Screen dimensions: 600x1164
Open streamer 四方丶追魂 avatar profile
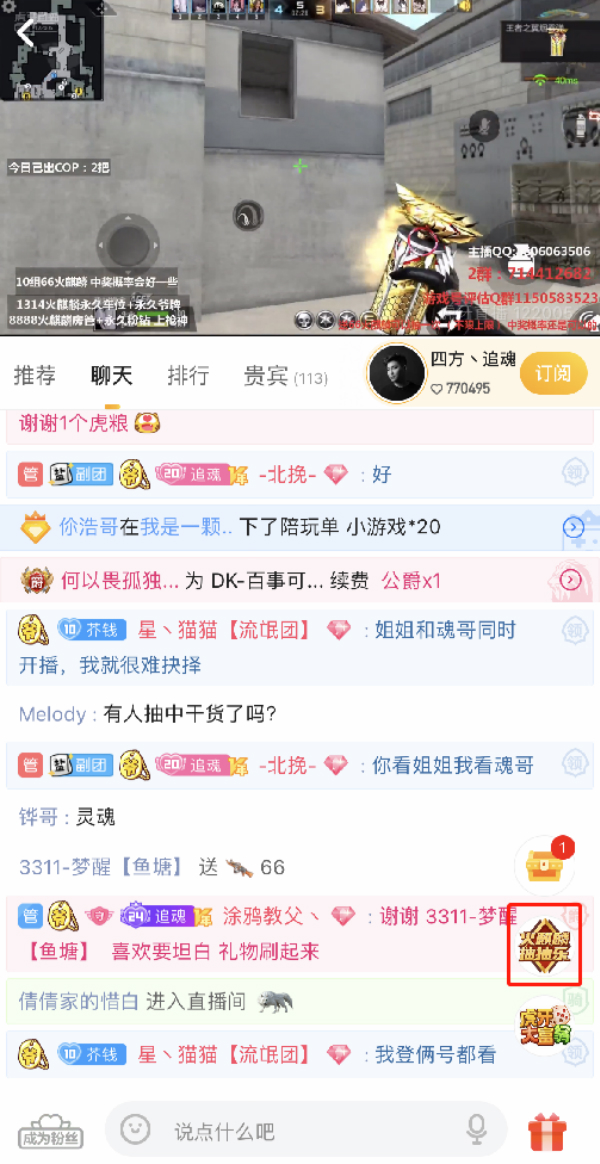(396, 375)
